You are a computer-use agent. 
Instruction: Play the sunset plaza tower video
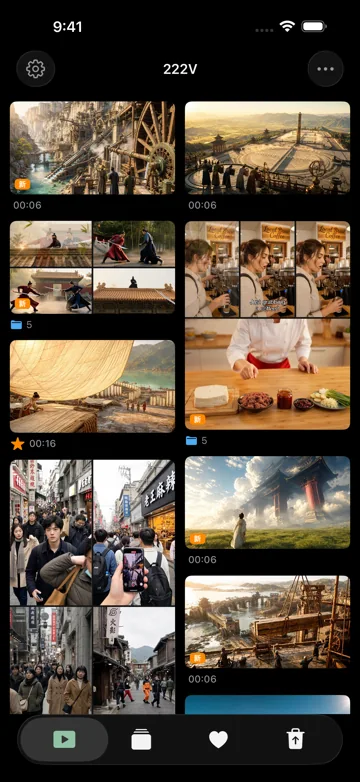[x=267, y=148]
